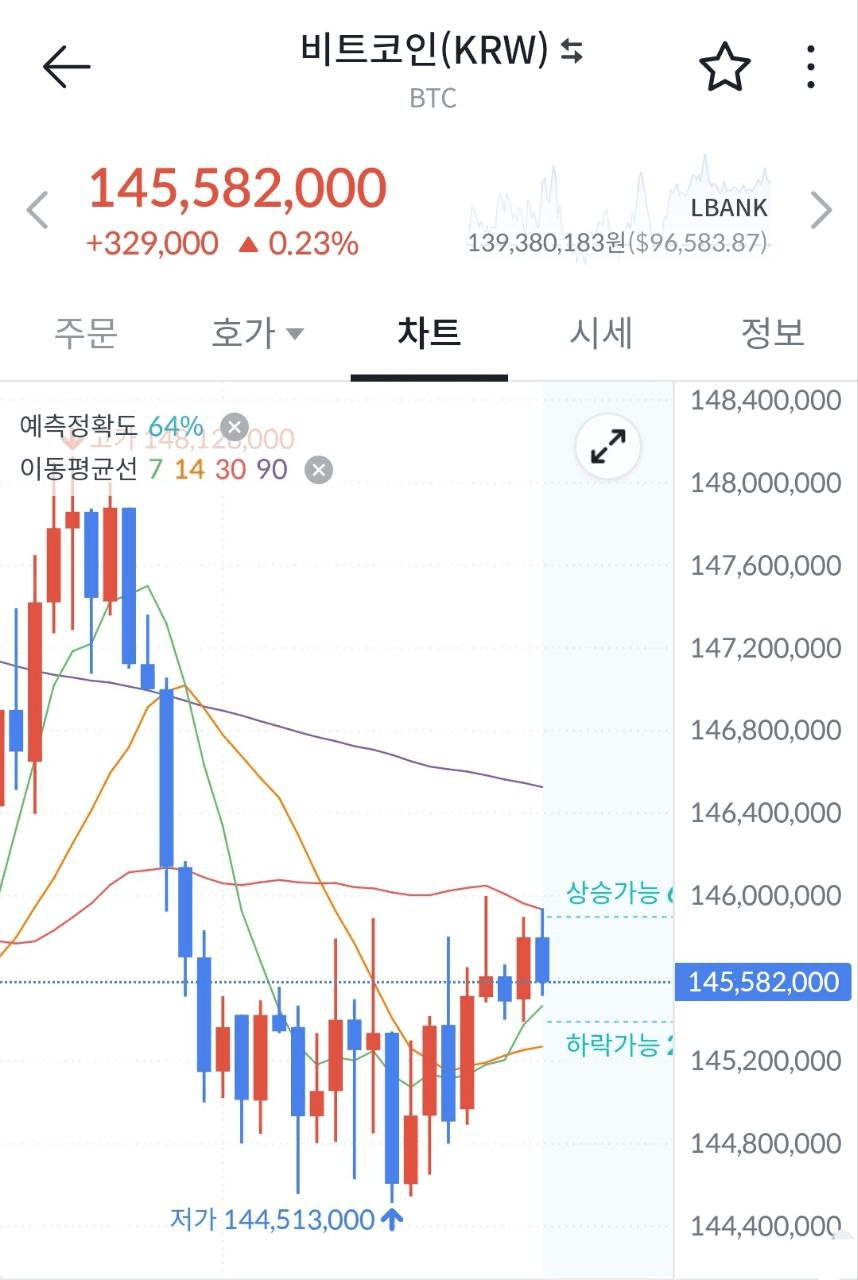Dismiss the 예측정확도 64% overlay via its ×
The width and height of the screenshot is (858, 1280).
[x=232, y=426]
